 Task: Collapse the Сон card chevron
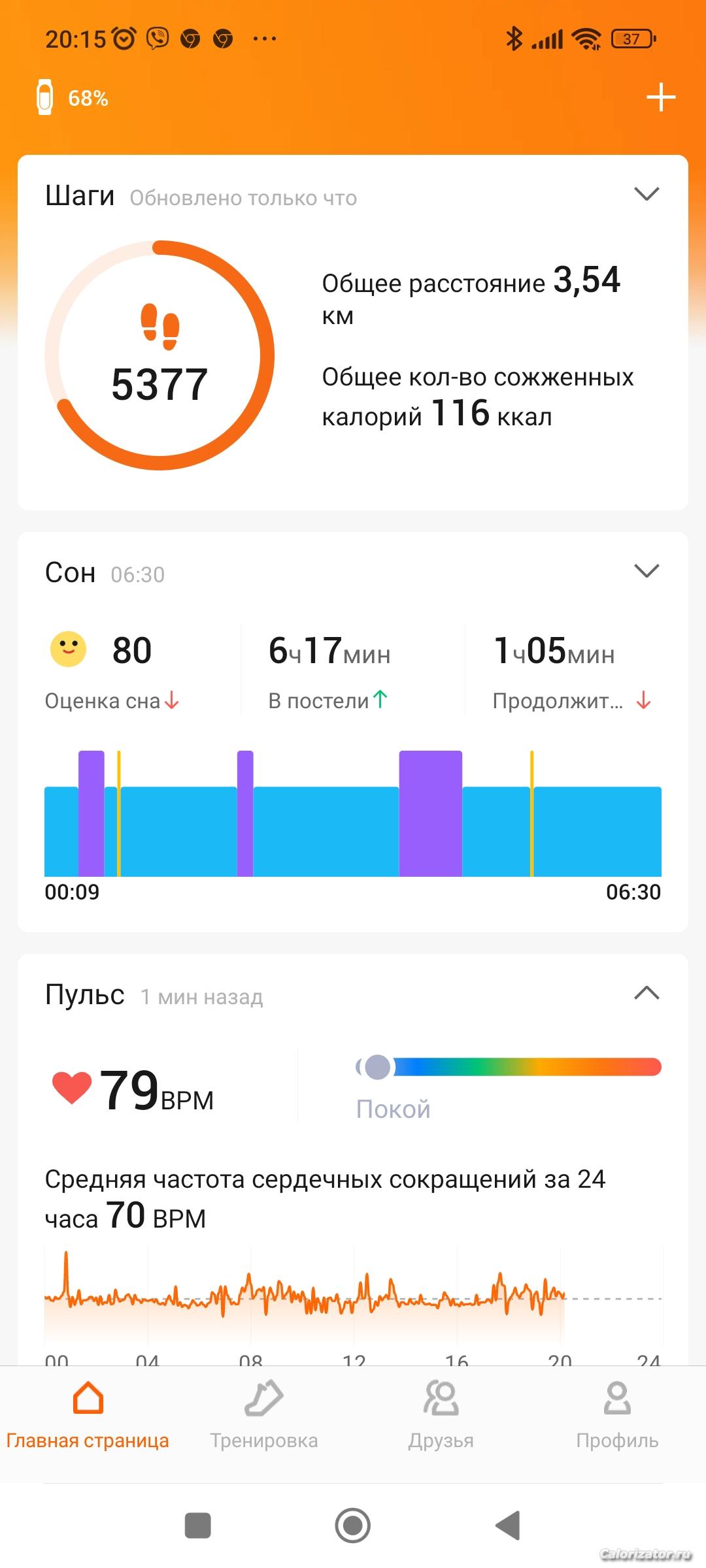[x=647, y=570]
